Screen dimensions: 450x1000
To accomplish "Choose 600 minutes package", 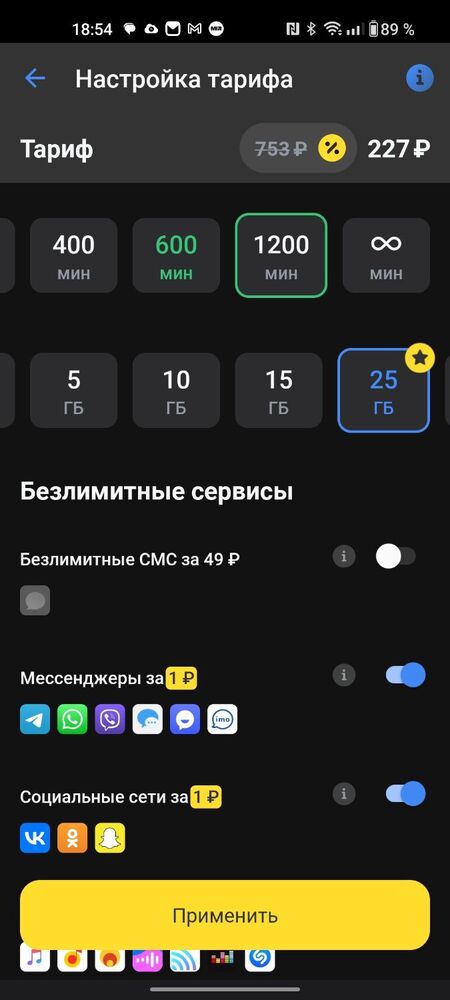I will [x=176, y=255].
